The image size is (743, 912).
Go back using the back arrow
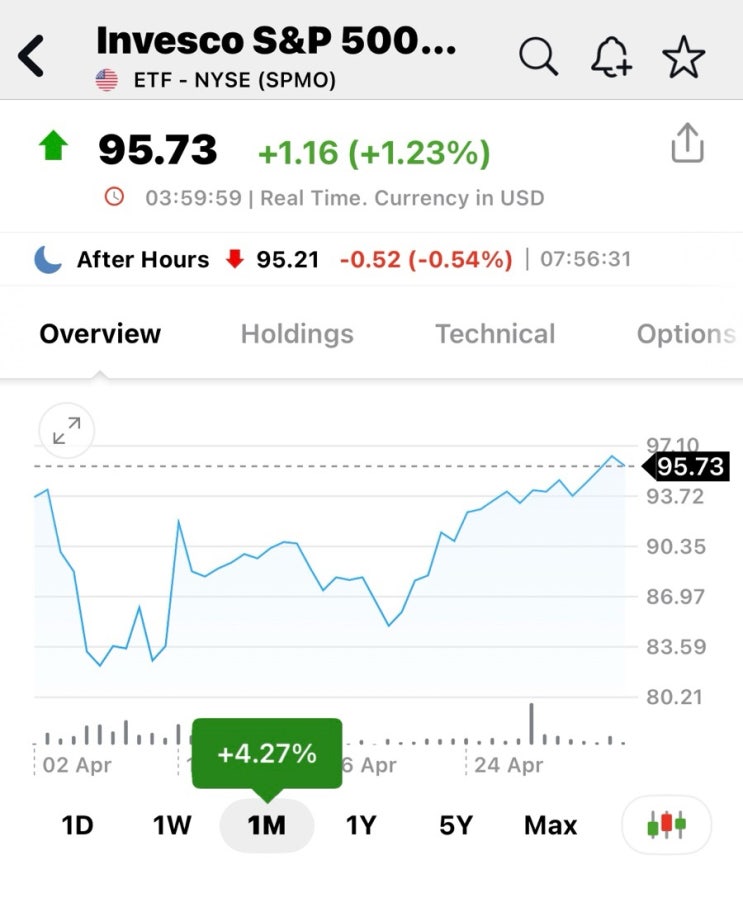(x=33, y=57)
